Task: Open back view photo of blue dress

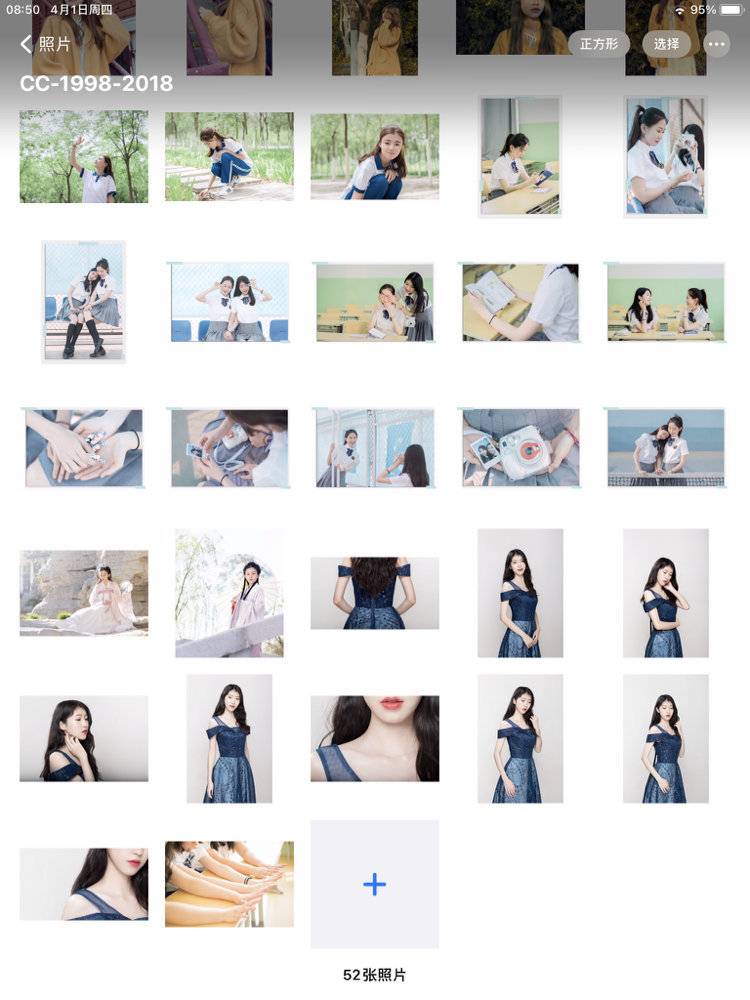Action: pyautogui.click(x=374, y=593)
